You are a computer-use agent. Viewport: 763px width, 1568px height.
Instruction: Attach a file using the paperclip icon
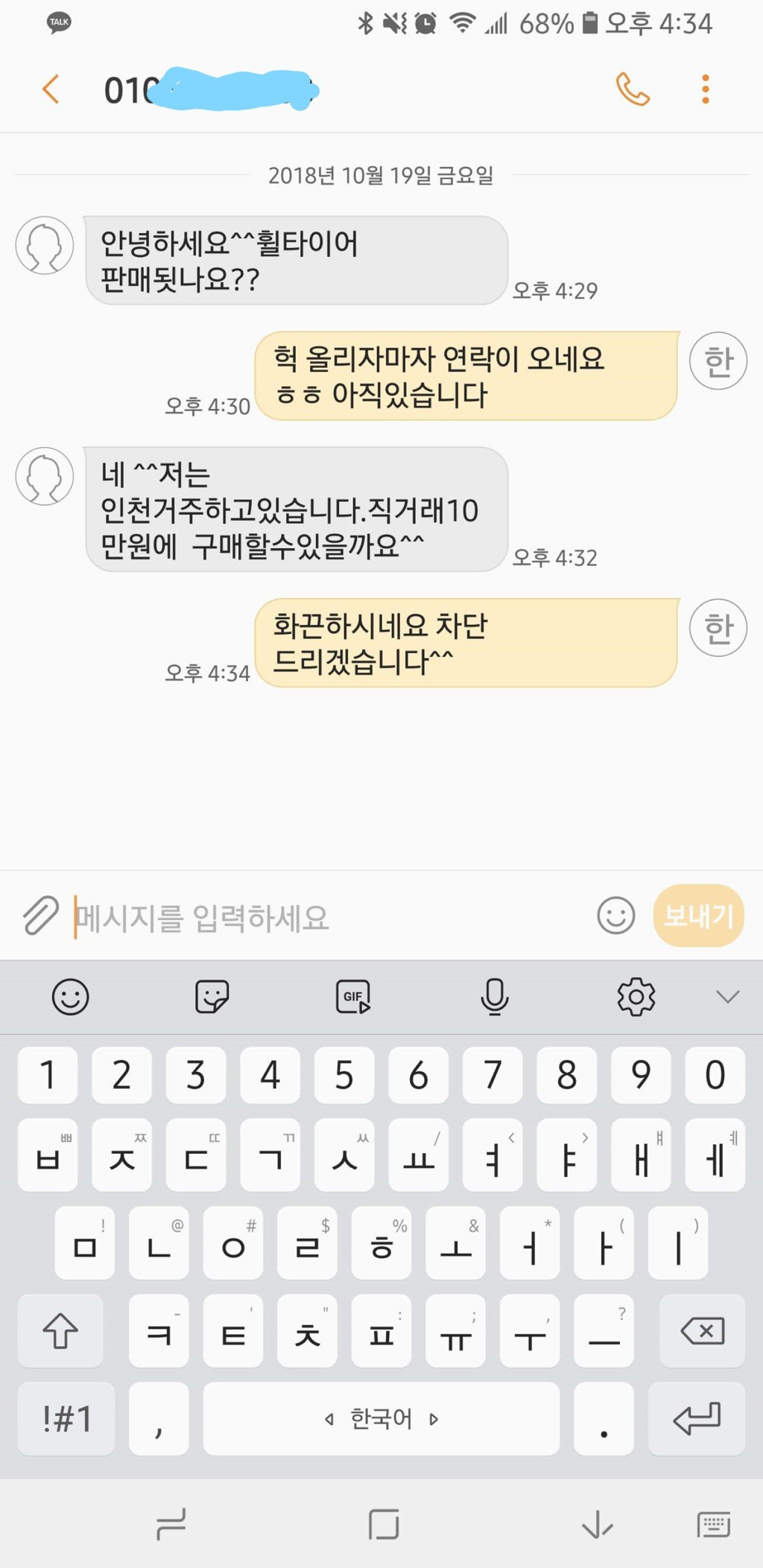pyautogui.click(x=41, y=916)
